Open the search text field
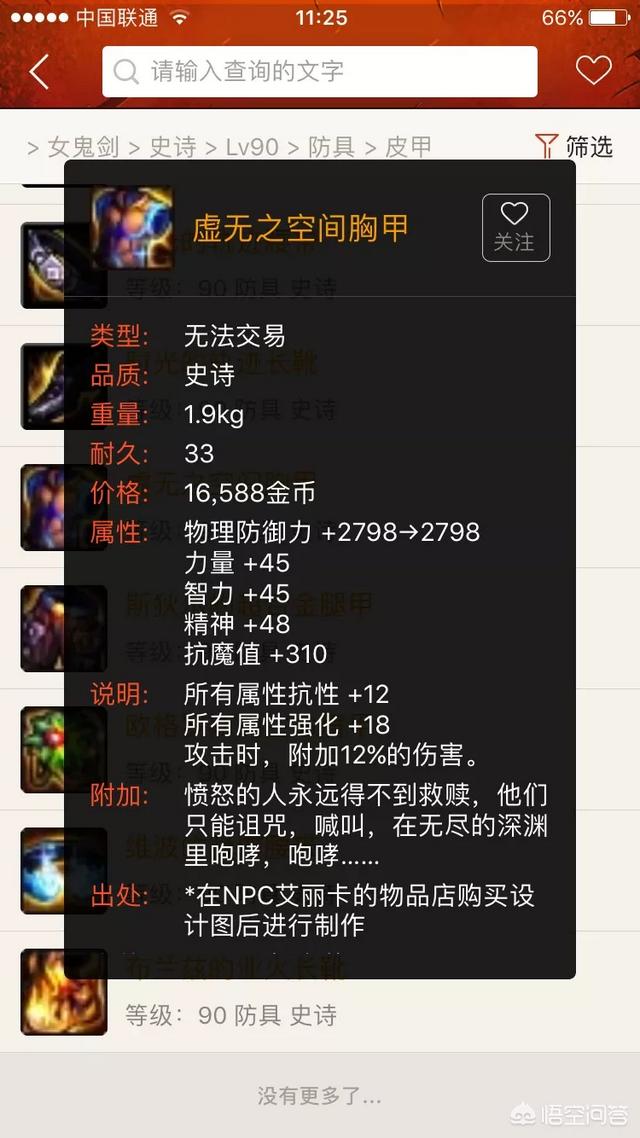Viewport: 640px width, 1138px height. coord(320,72)
